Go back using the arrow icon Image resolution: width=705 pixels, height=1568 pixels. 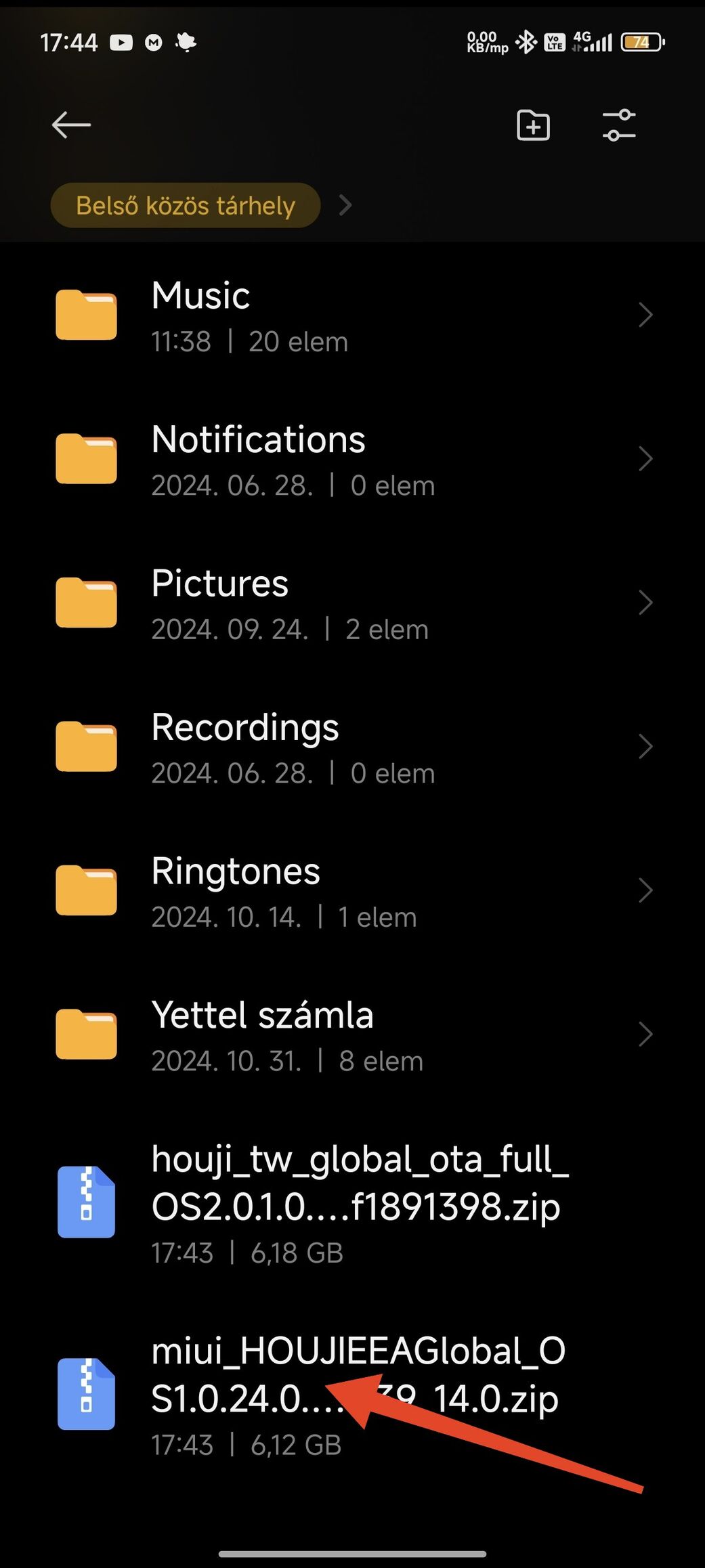point(71,125)
